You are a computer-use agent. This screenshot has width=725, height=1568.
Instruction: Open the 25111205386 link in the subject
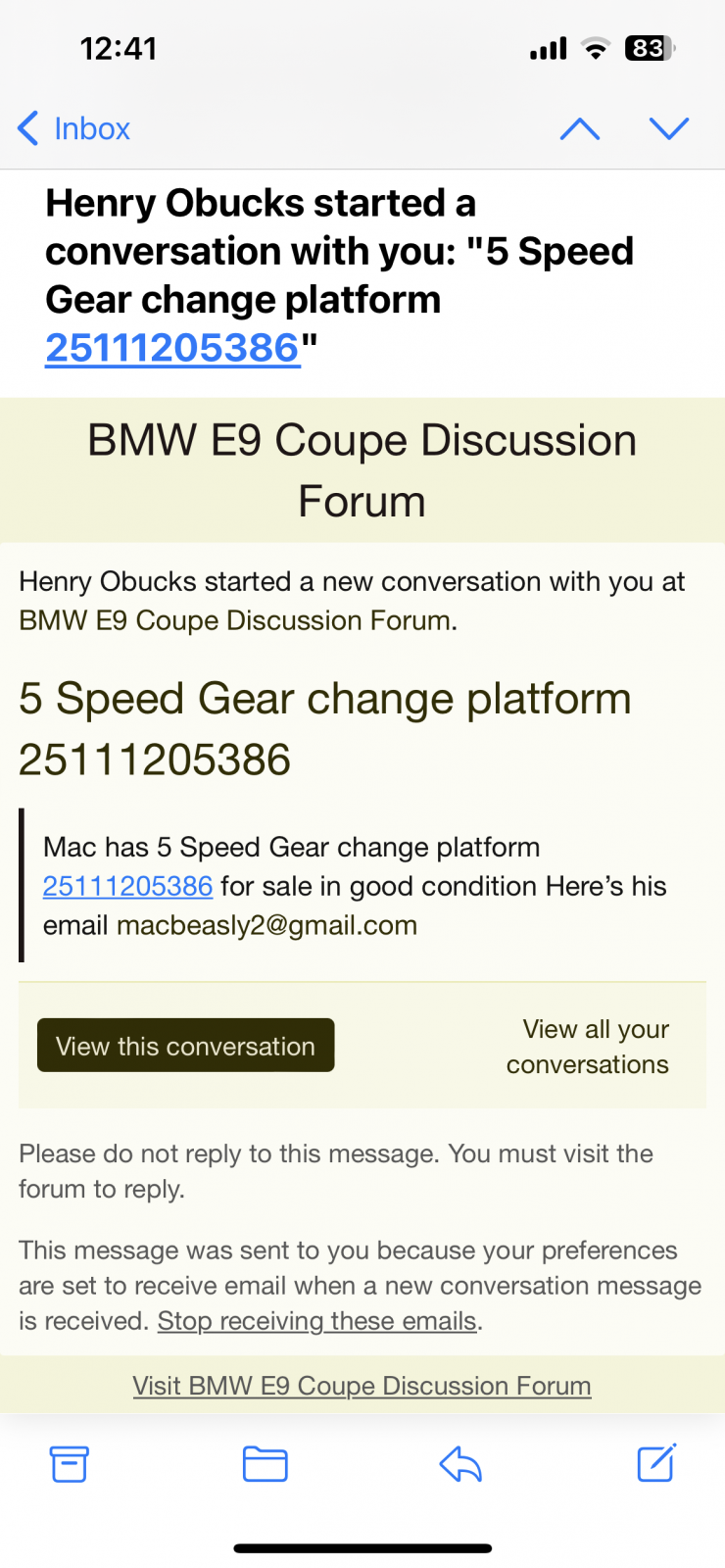pos(172,348)
